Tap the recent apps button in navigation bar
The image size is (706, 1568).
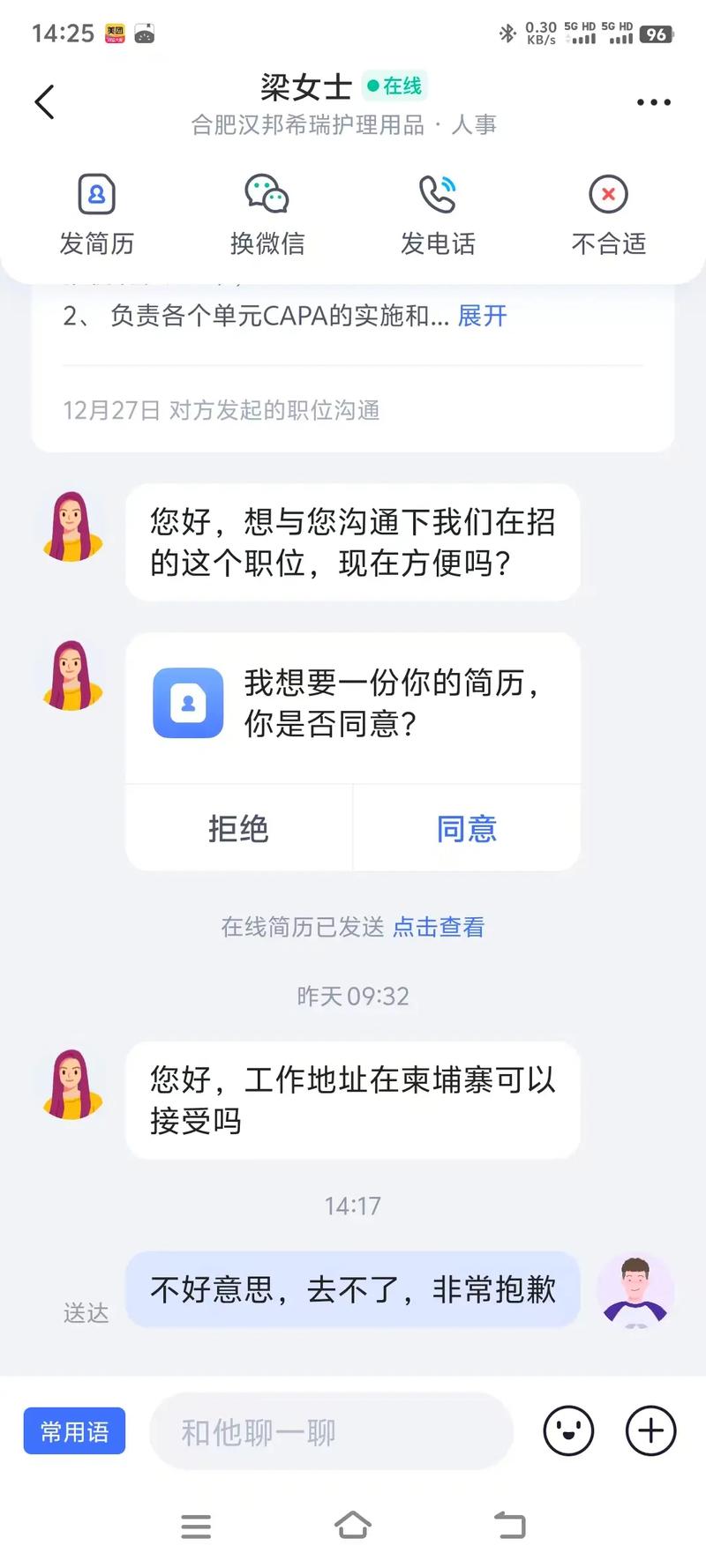tap(196, 1527)
